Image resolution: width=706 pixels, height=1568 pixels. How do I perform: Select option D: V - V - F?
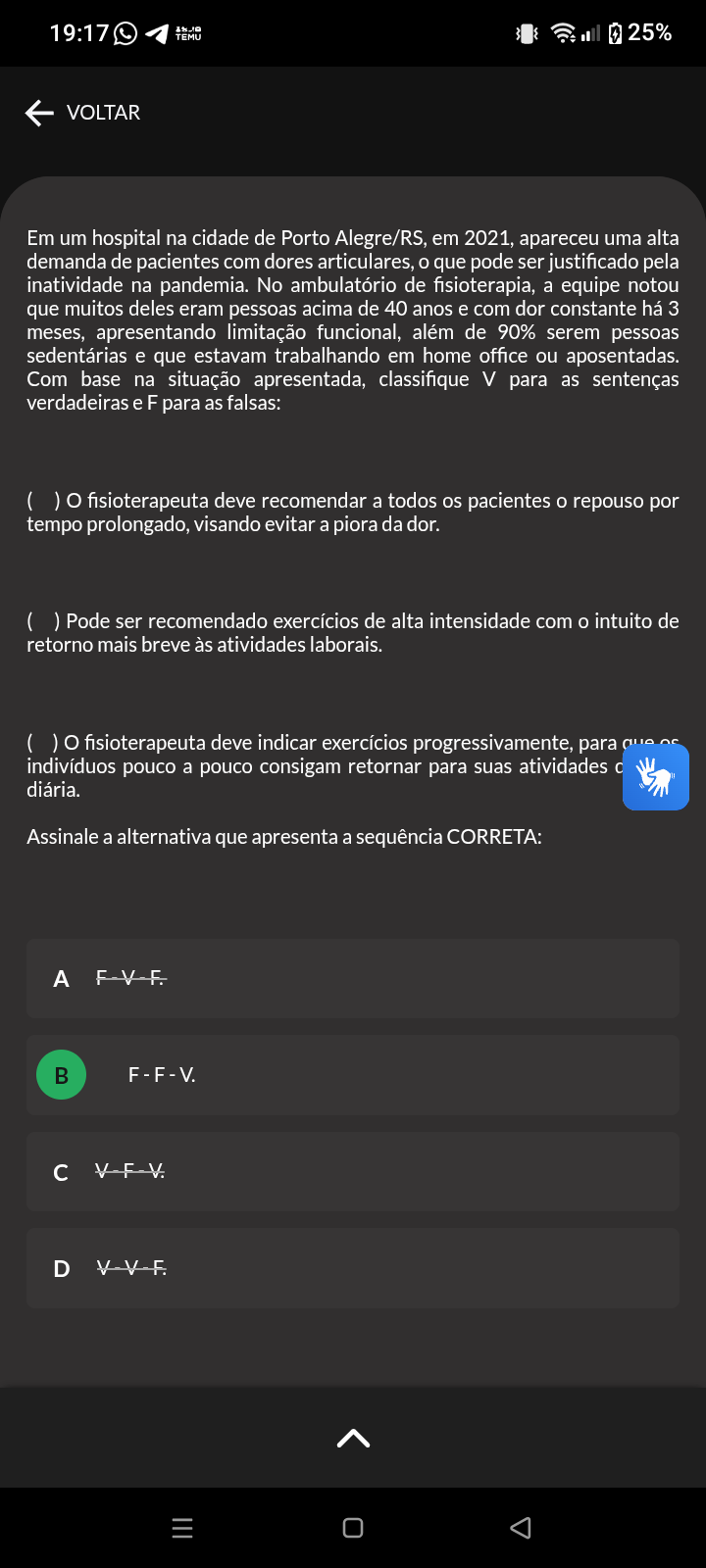pos(353,1268)
